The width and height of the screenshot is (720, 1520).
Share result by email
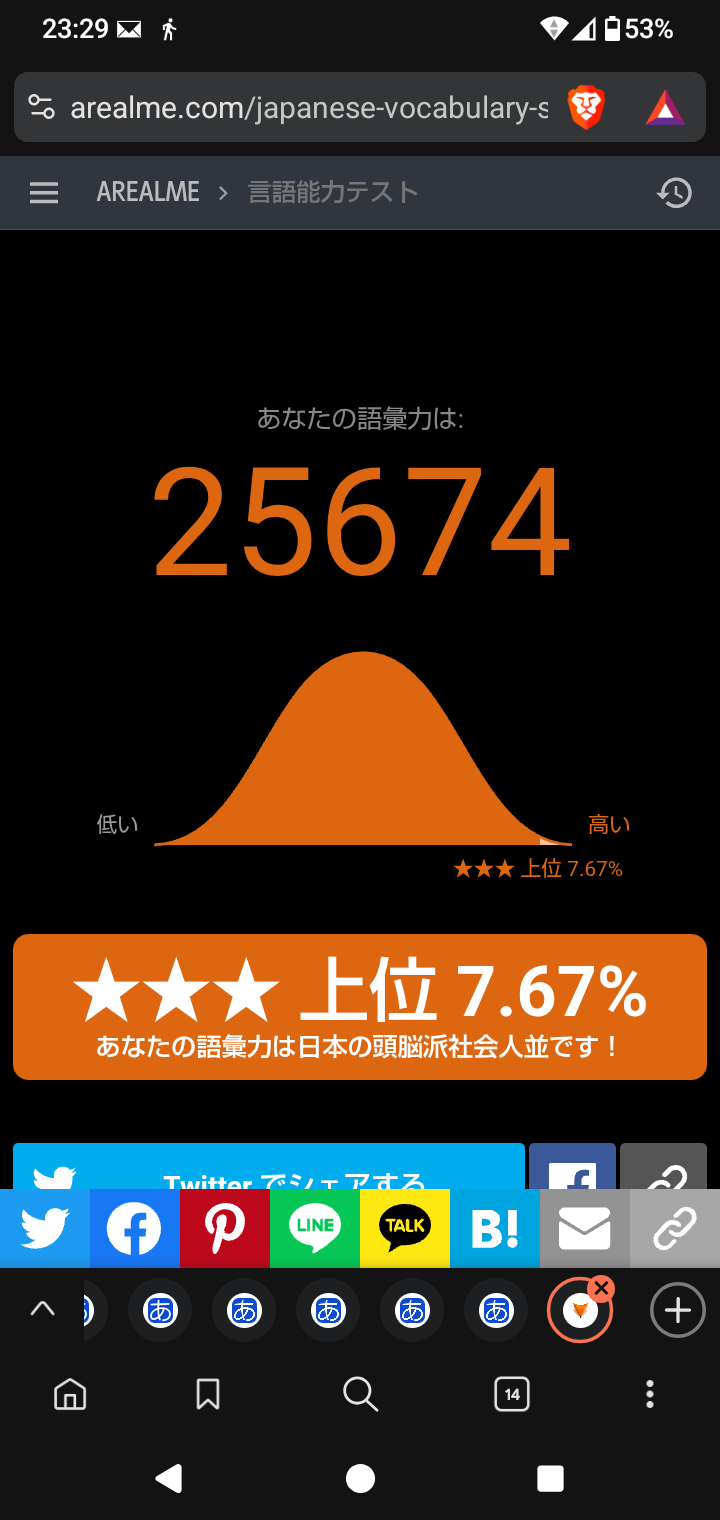click(x=585, y=1229)
